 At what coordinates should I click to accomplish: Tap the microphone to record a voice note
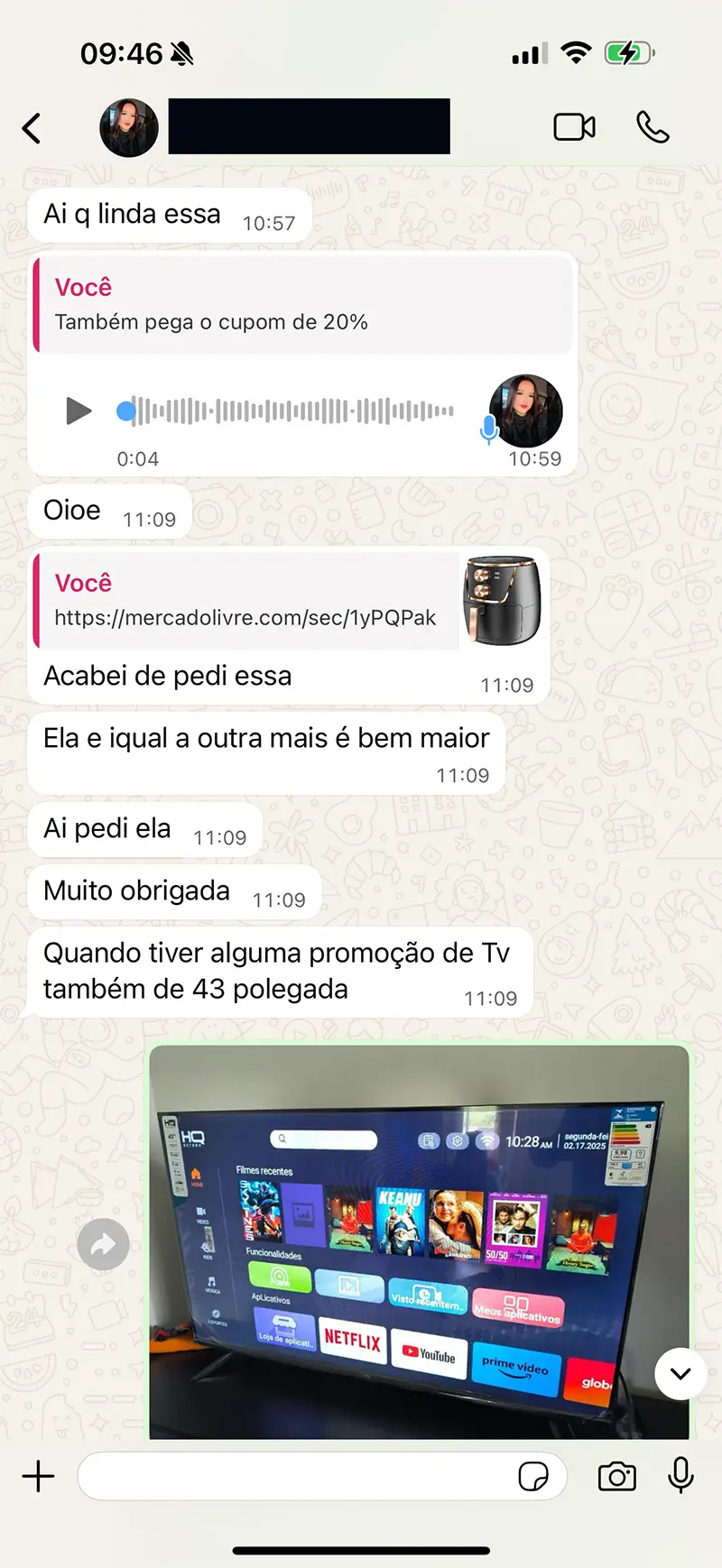[x=681, y=1477]
